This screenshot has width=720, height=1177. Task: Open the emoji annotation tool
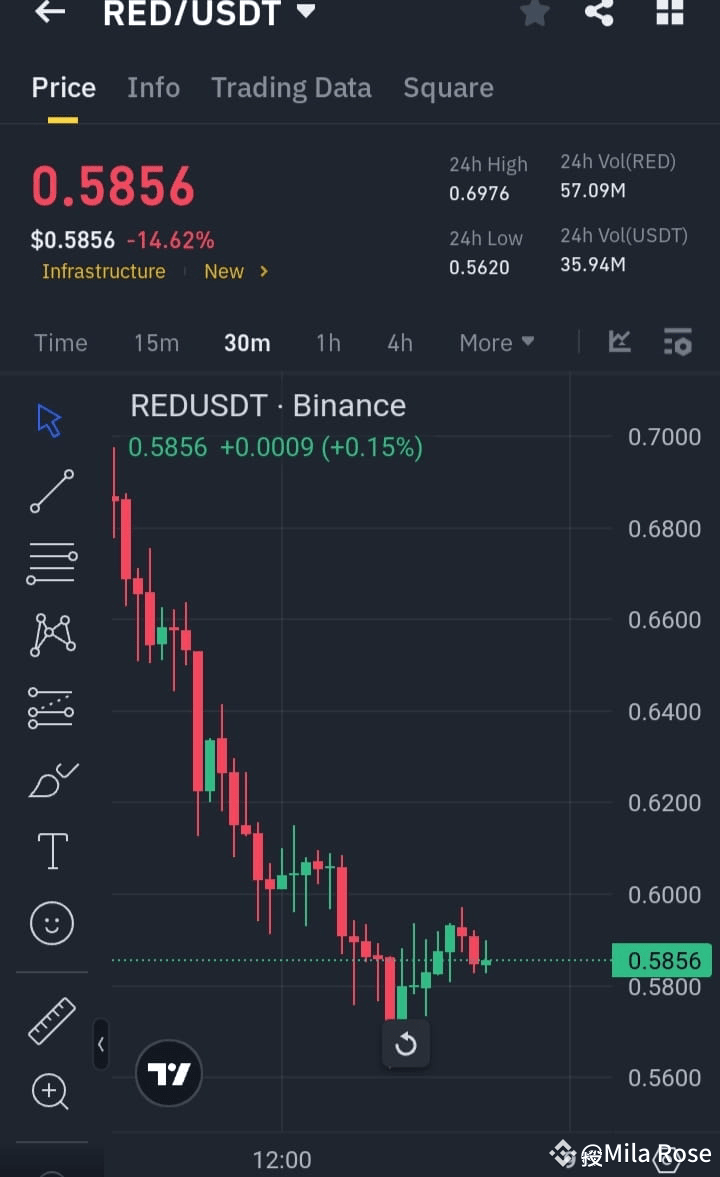click(x=50, y=923)
